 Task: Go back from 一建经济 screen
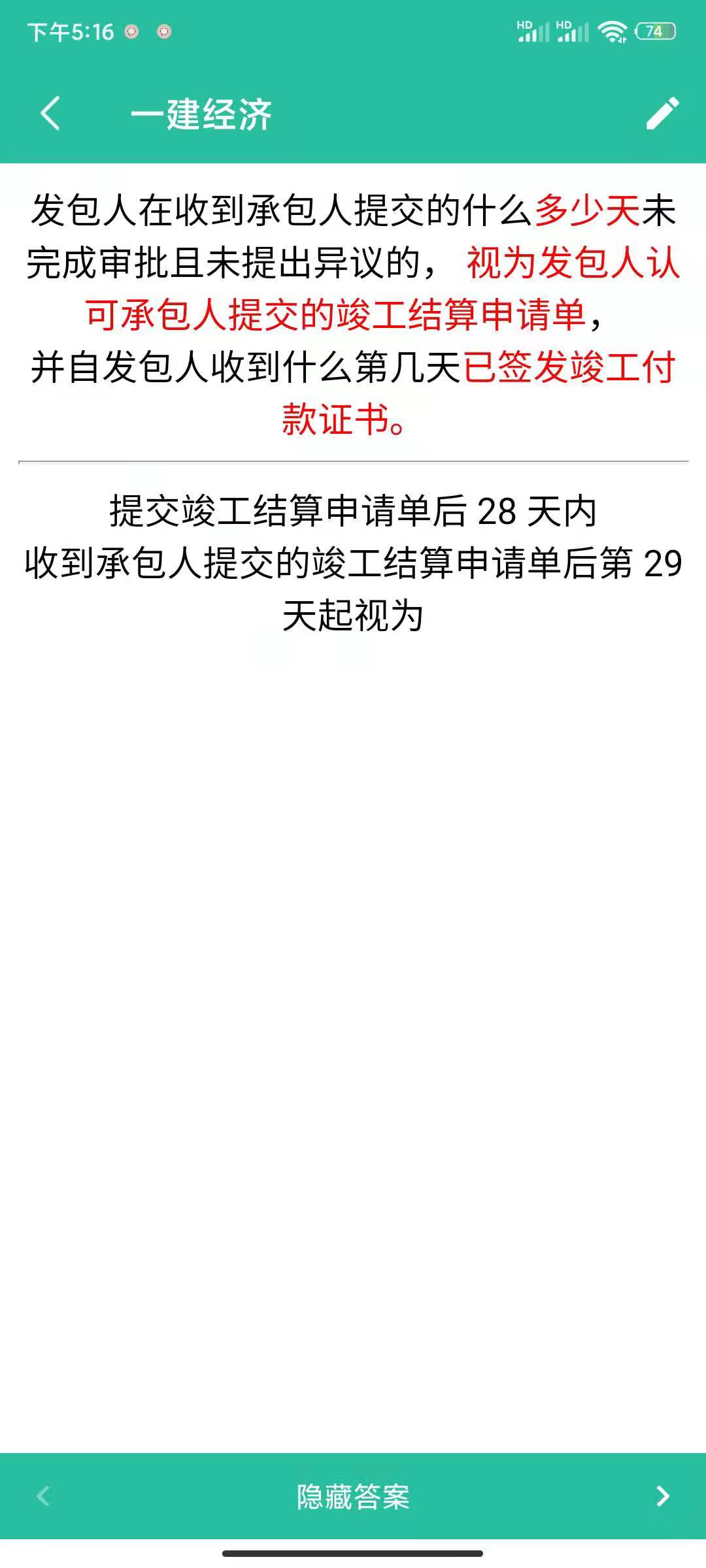pos(50,114)
